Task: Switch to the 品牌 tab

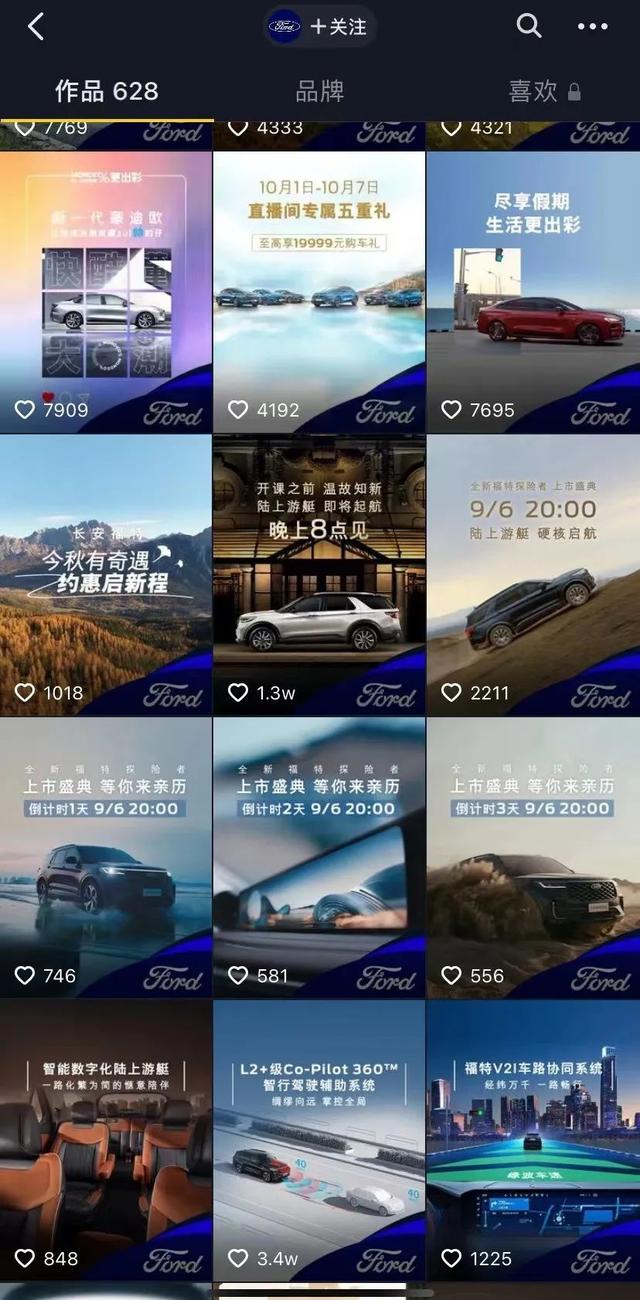Action: pos(320,91)
